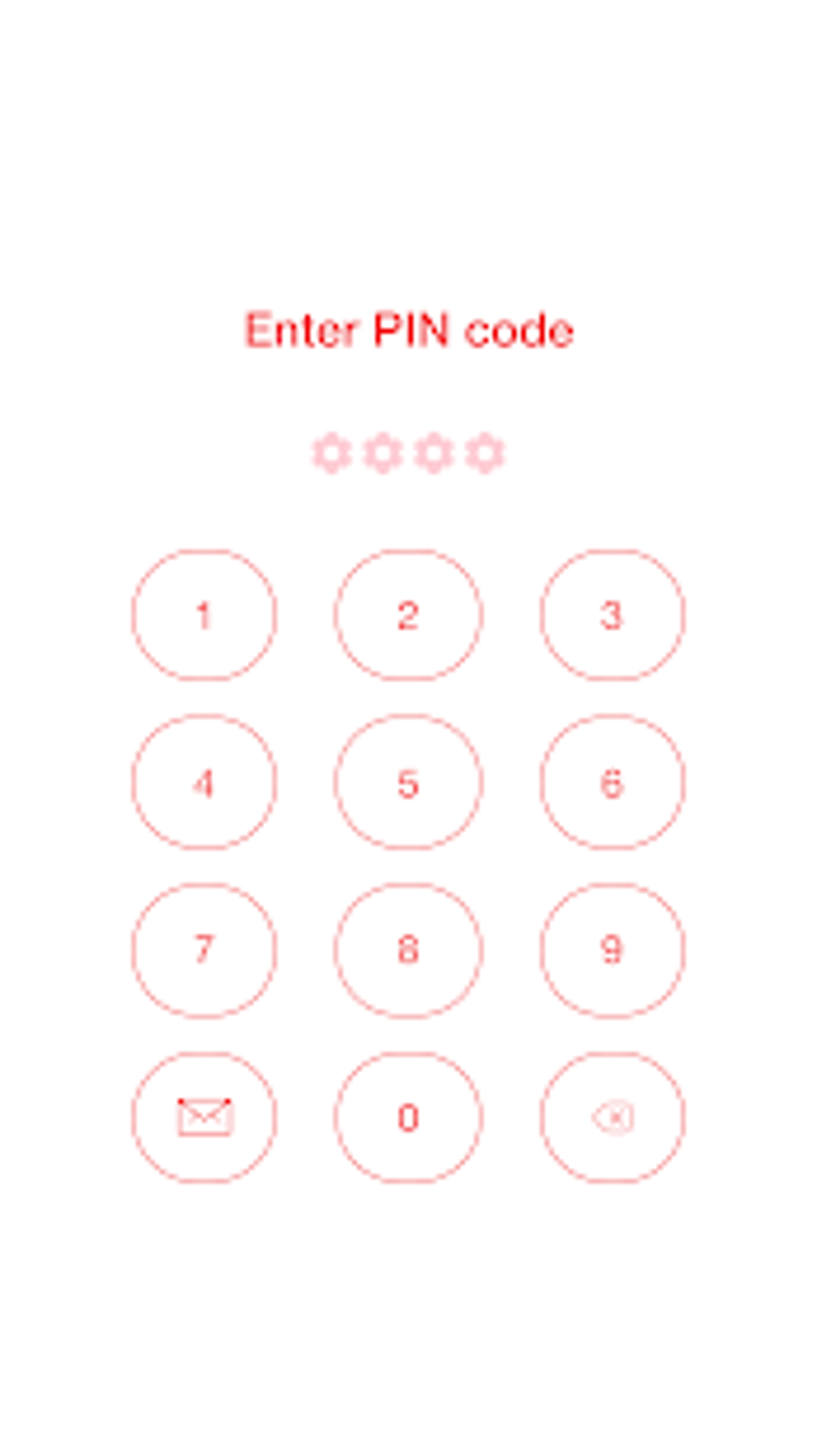This screenshot has width=817, height=1456.
Task: Tap digit 1 on the PIN keypad
Action: [x=204, y=615]
